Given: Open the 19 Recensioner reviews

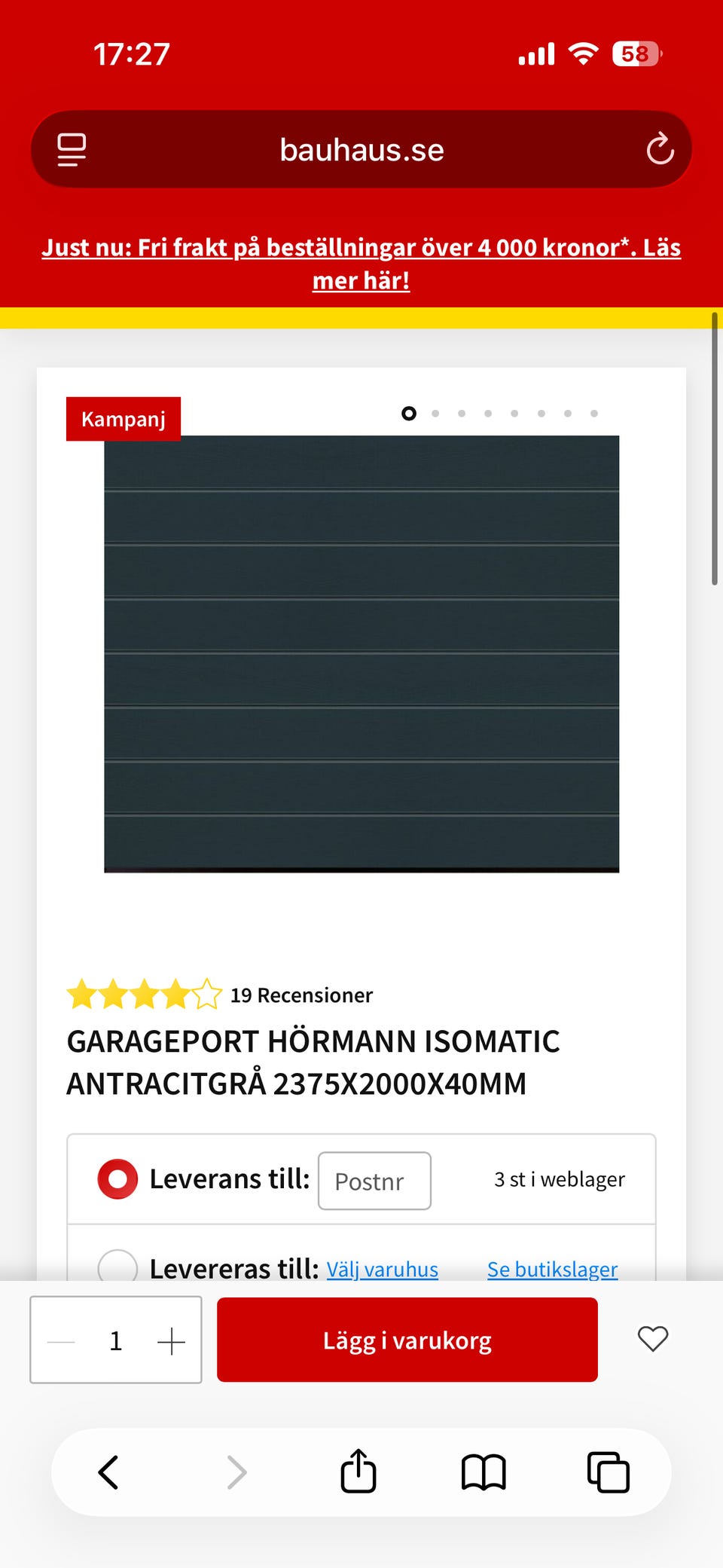Looking at the screenshot, I should (301, 995).
